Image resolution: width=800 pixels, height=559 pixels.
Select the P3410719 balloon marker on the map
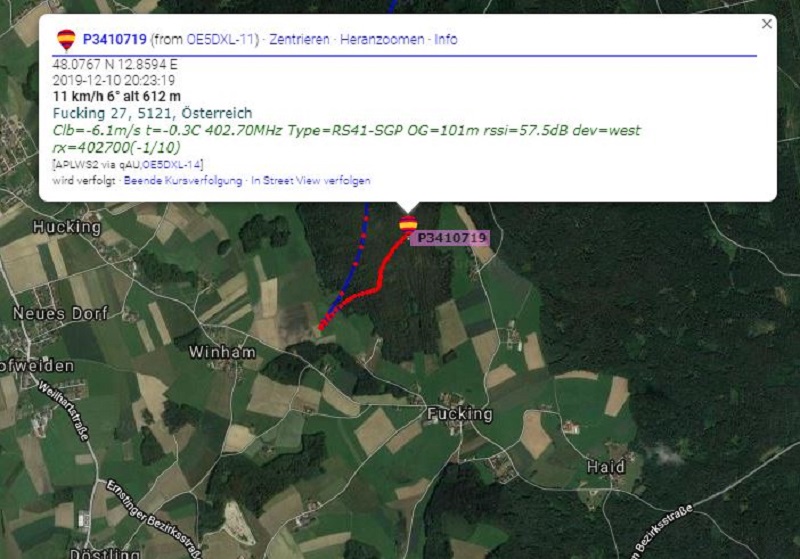point(408,224)
